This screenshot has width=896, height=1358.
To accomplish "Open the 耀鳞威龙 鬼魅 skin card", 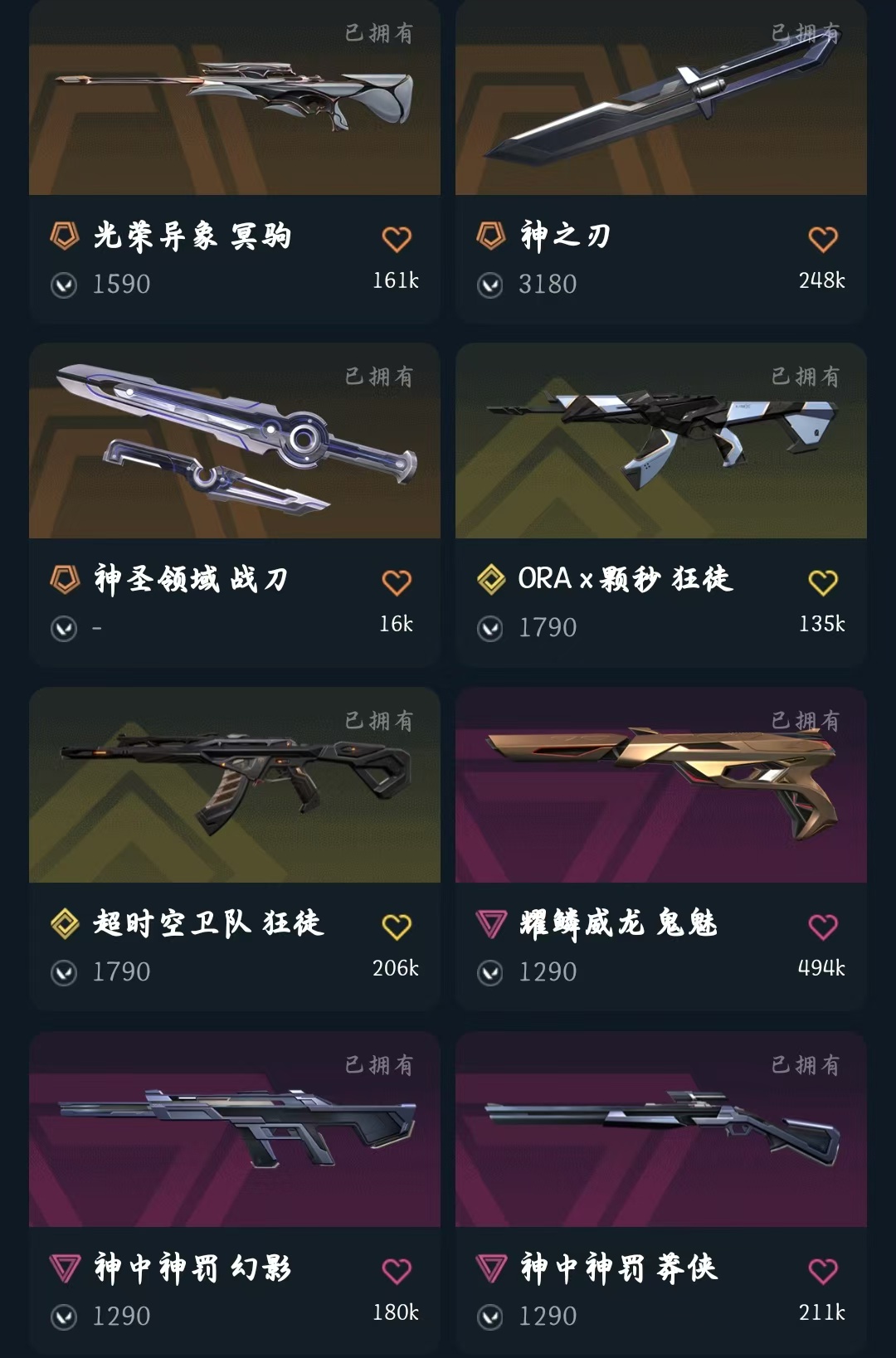I will [x=661, y=849].
